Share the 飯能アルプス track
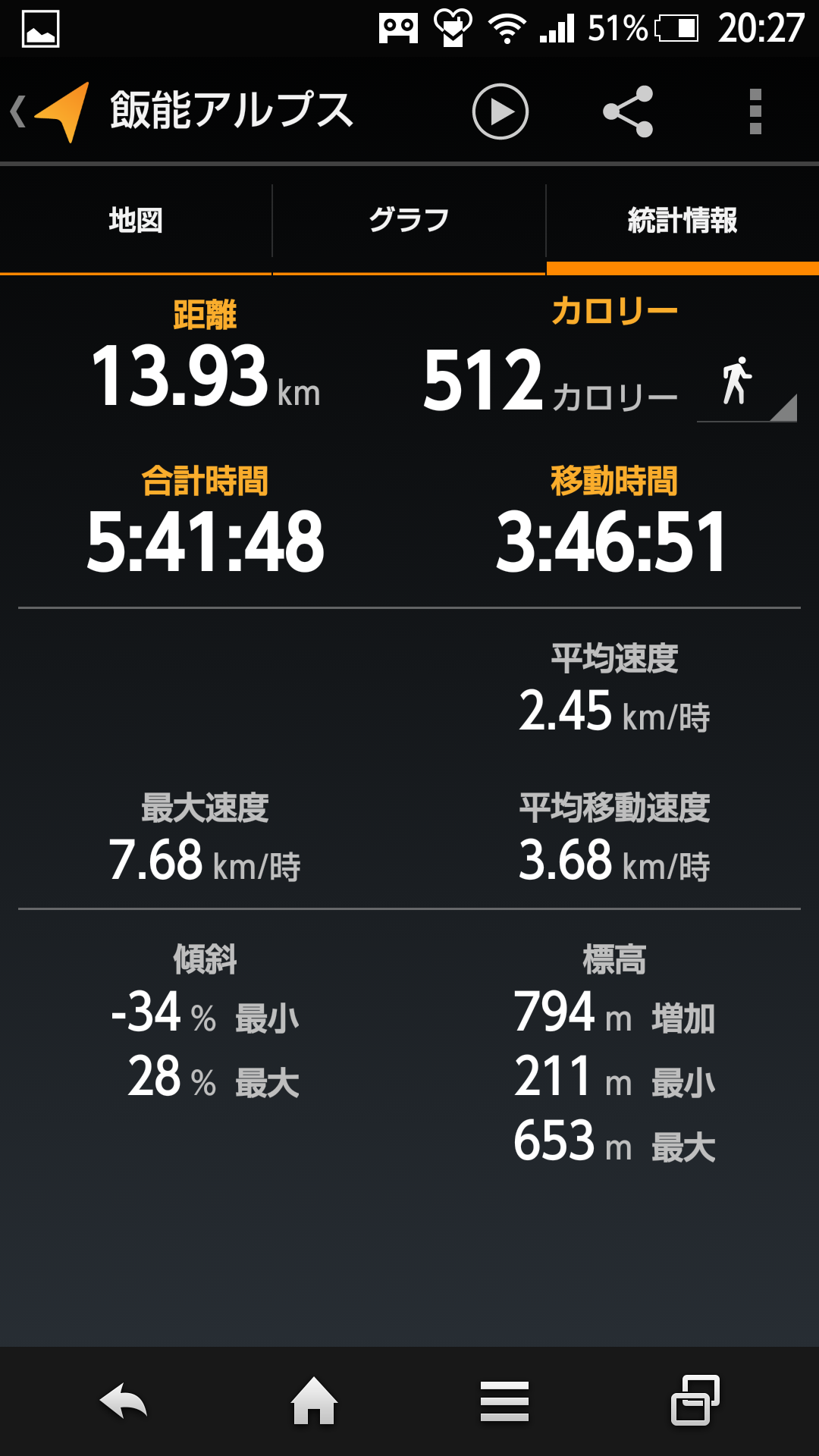Image resolution: width=819 pixels, height=1456 pixels. click(x=628, y=111)
